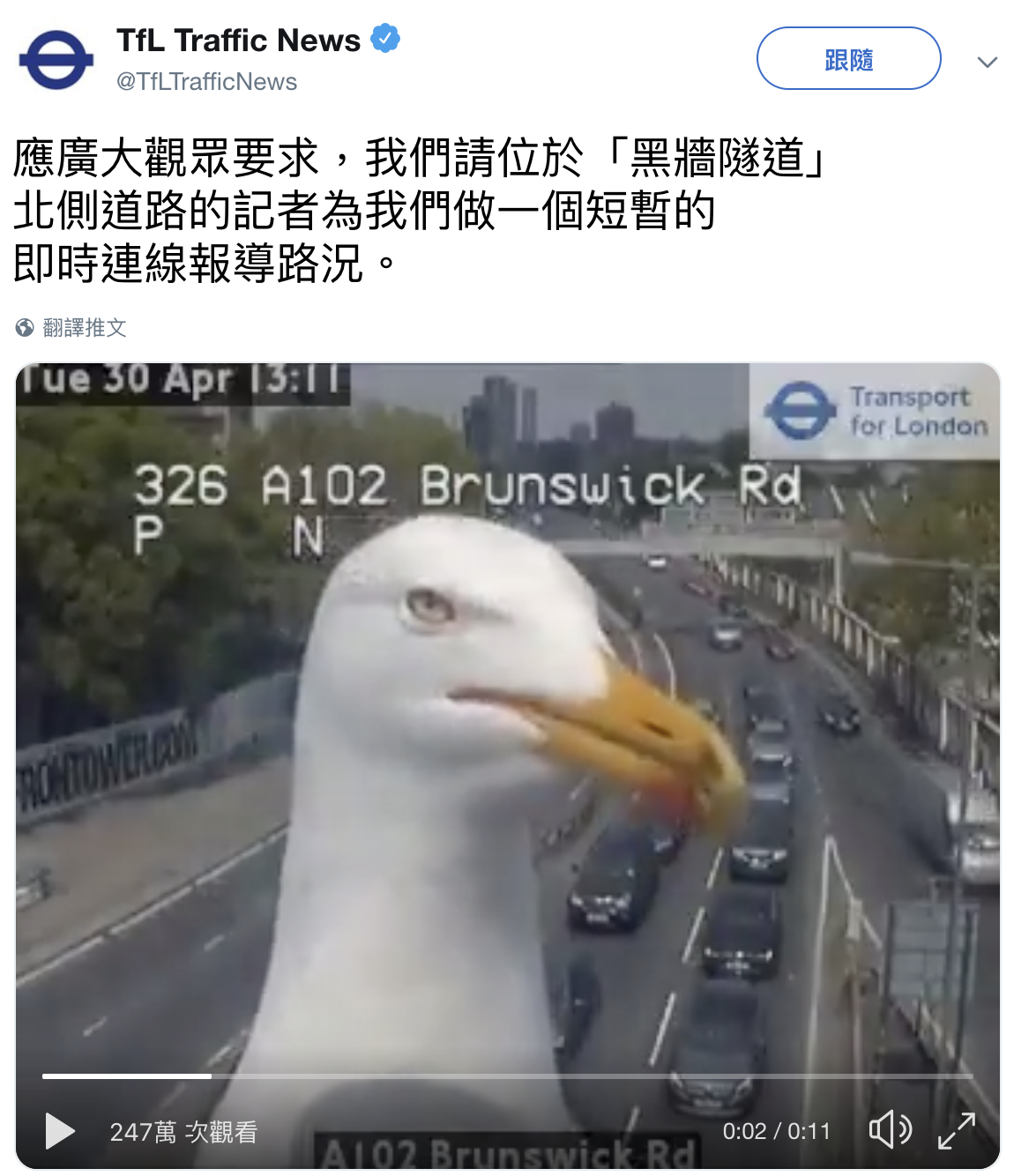Image resolution: width=1014 pixels, height=1176 pixels.
Task: Open the @TfLTrafficNews handle link
Action: 206,82
